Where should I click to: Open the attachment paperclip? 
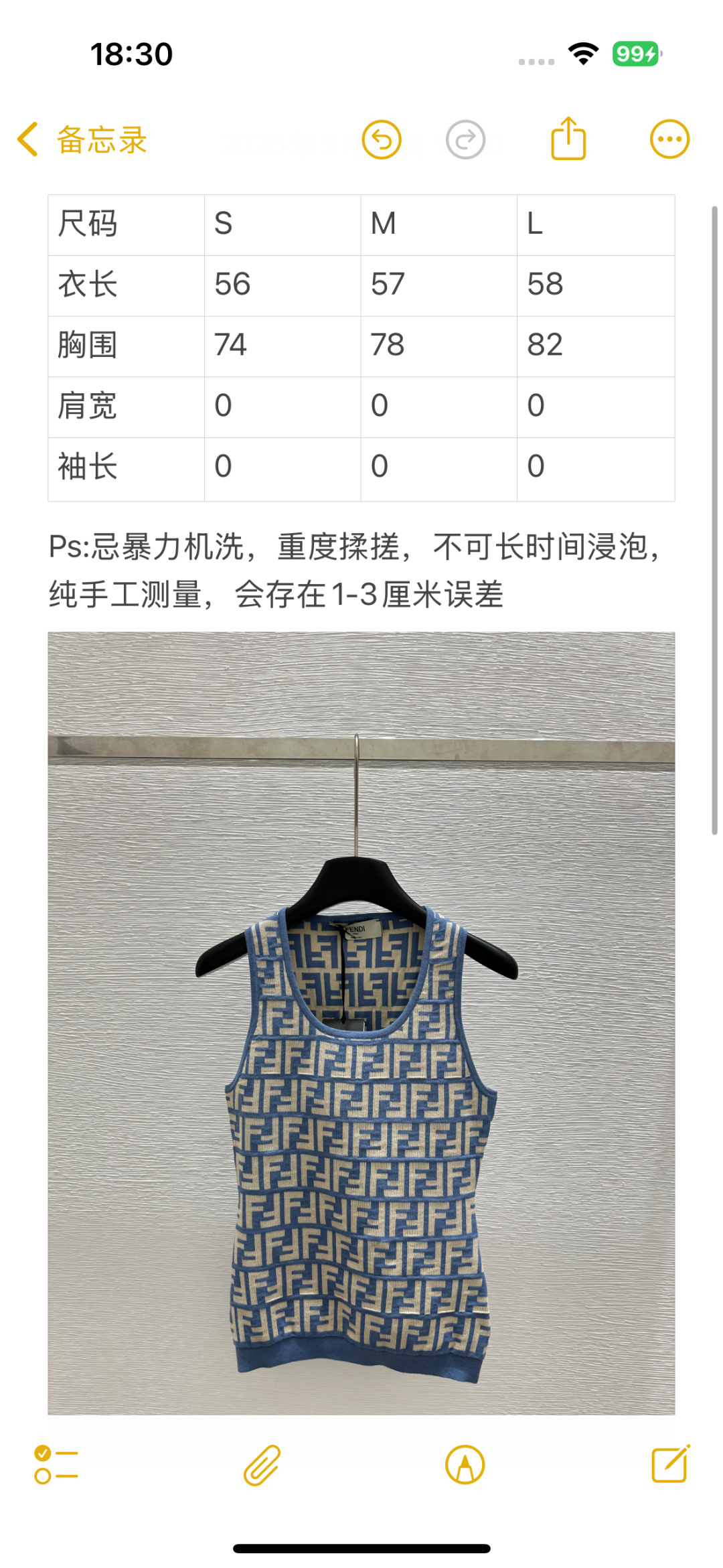262,1466
